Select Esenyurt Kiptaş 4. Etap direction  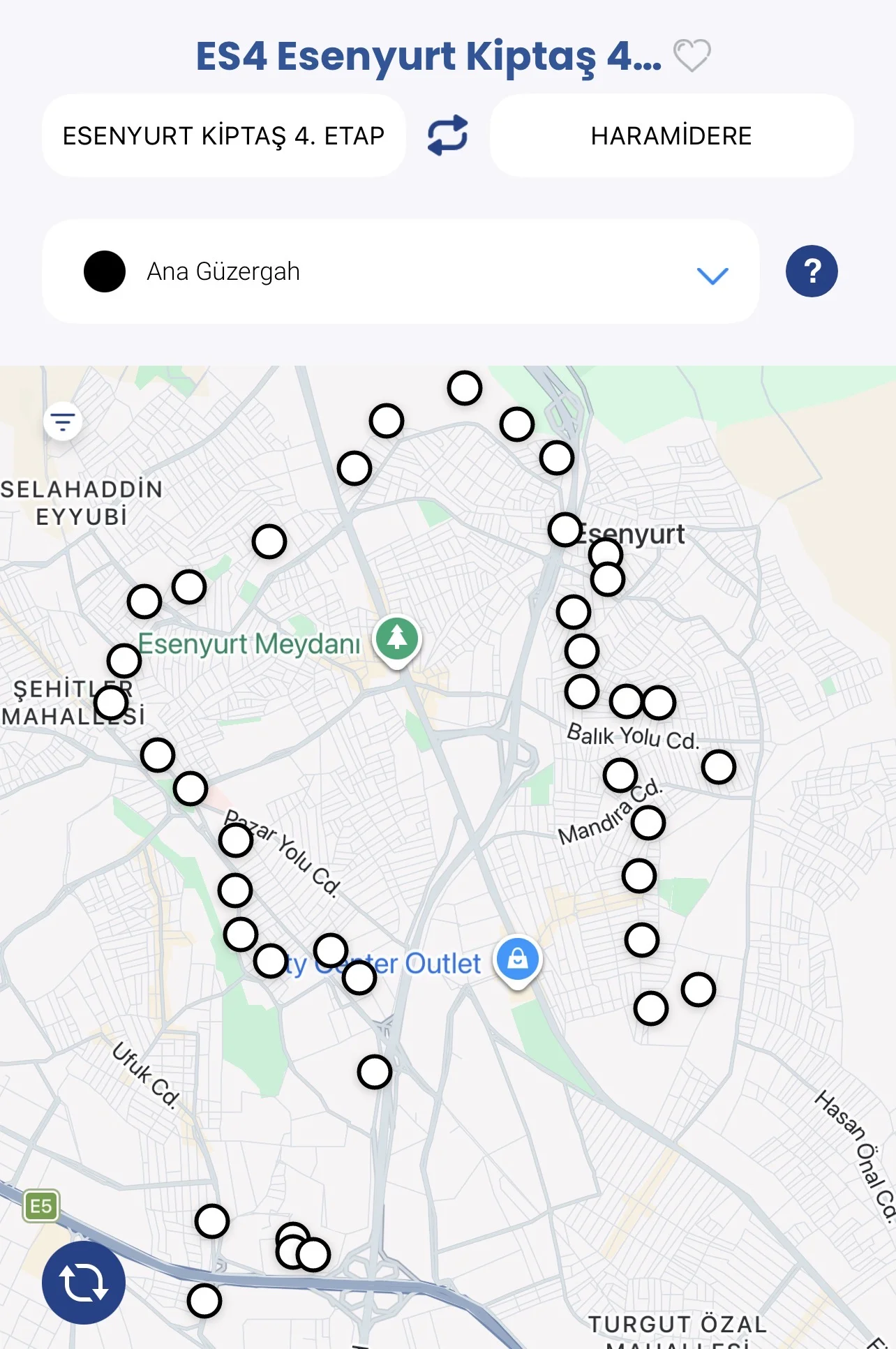(223, 135)
